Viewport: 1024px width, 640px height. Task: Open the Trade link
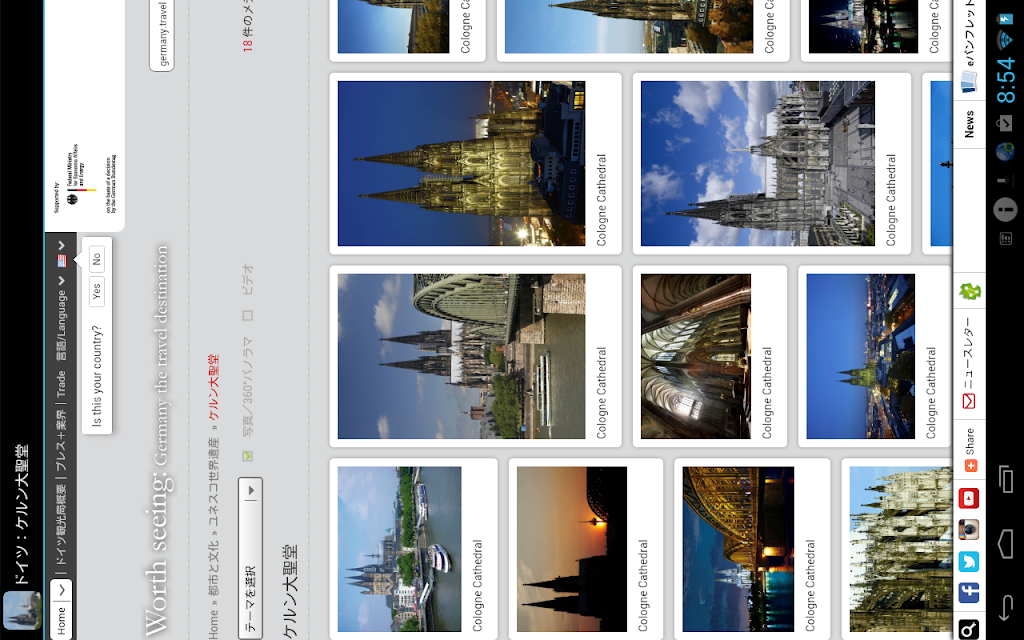click(61, 385)
